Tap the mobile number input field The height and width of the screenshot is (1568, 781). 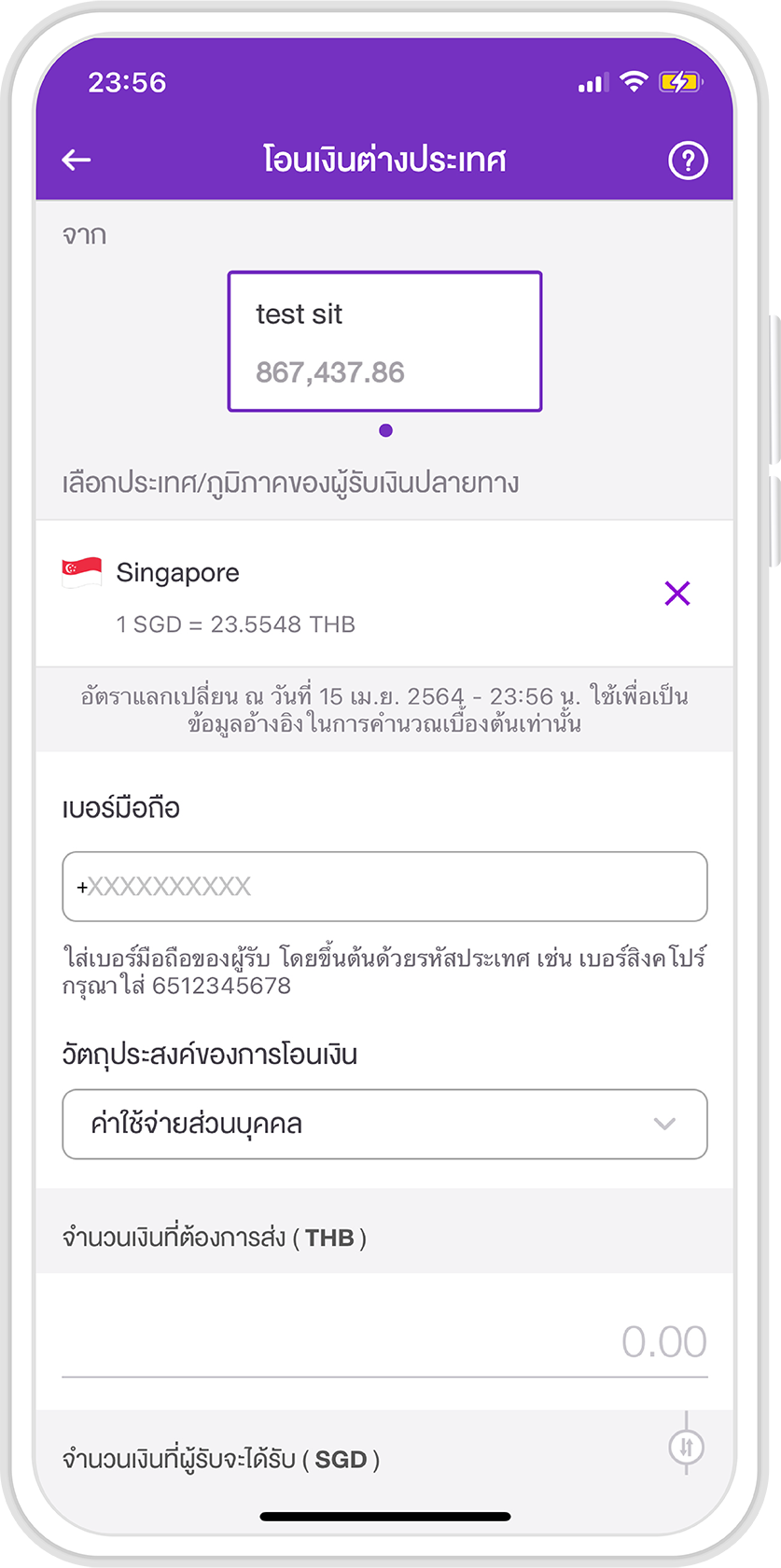point(384,887)
